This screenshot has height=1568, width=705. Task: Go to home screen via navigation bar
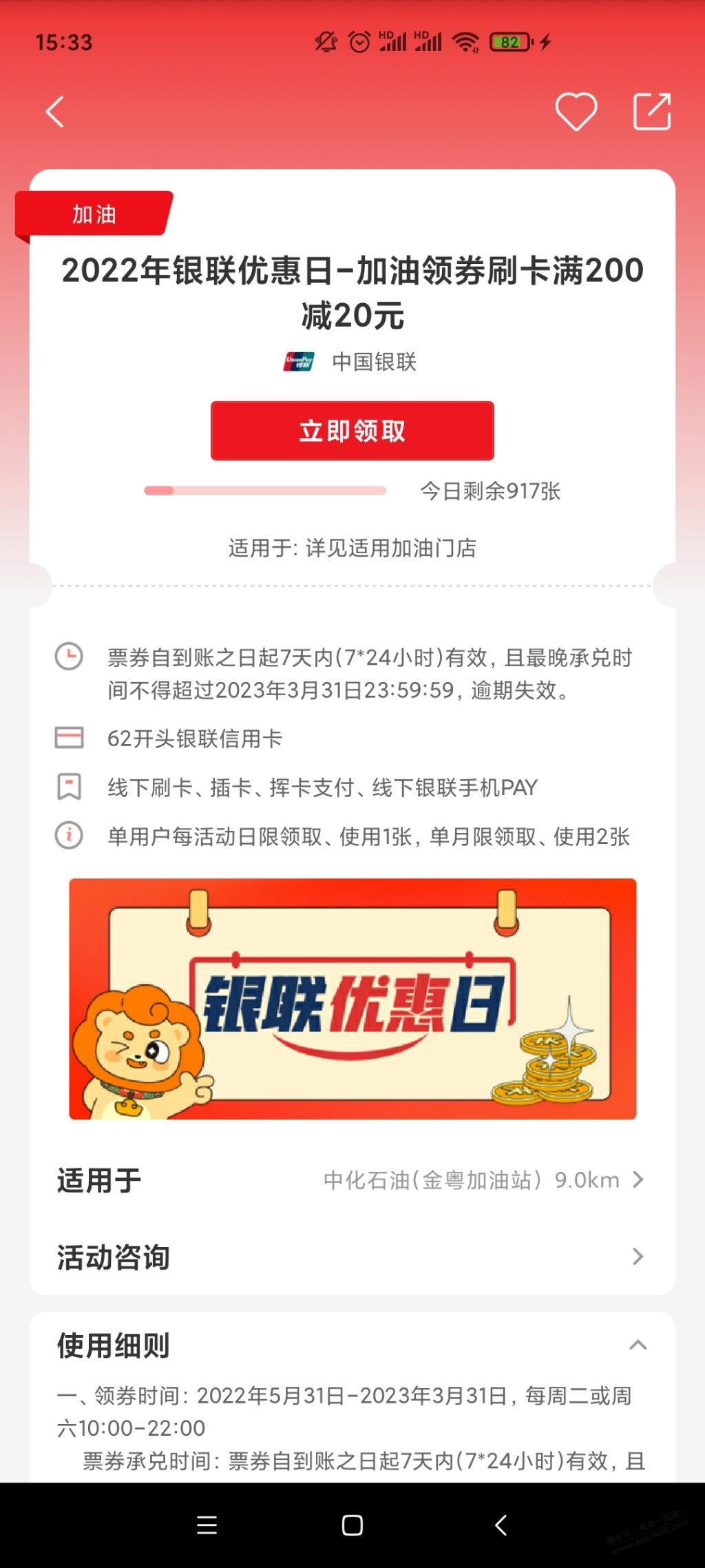352,1525
